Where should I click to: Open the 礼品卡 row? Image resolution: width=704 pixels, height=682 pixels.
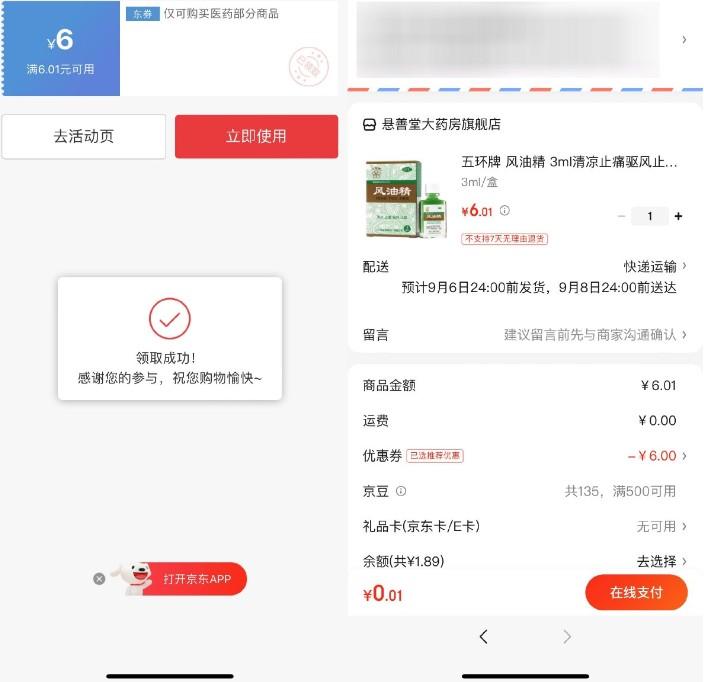pyautogui.click(x=525, y=526)
